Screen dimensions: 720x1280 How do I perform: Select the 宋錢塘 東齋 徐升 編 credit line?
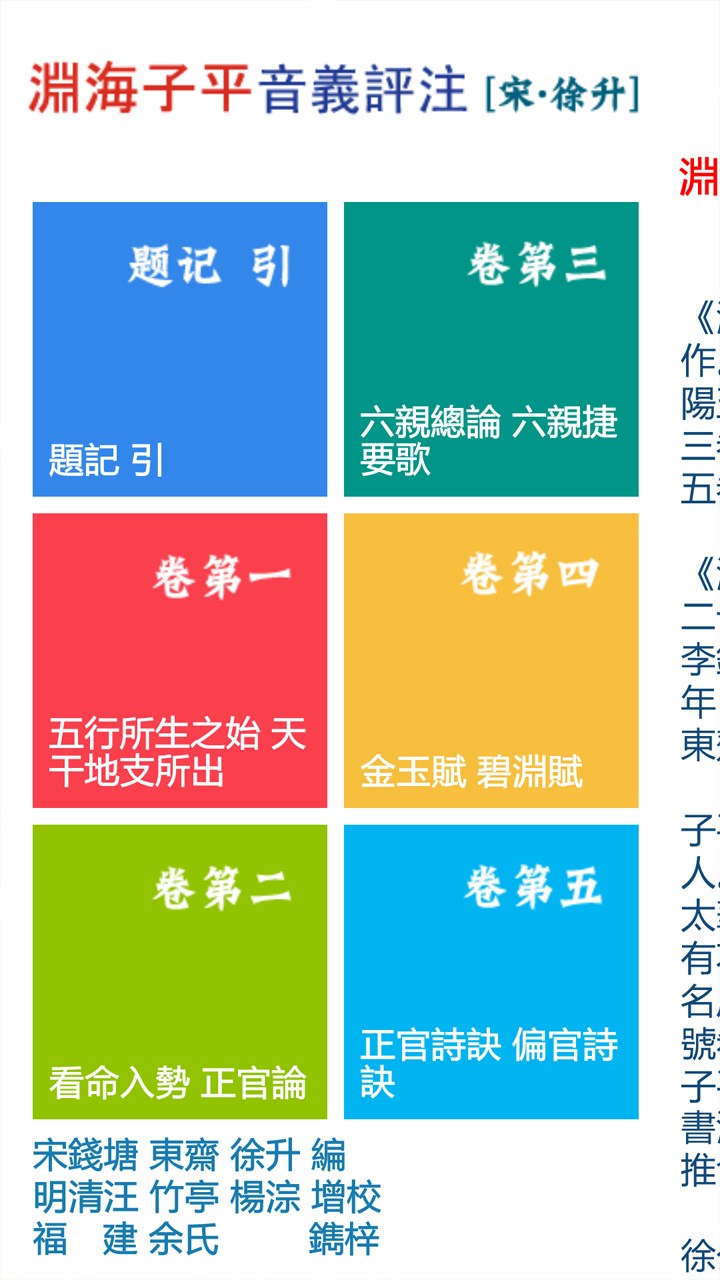coord(190,1157)
